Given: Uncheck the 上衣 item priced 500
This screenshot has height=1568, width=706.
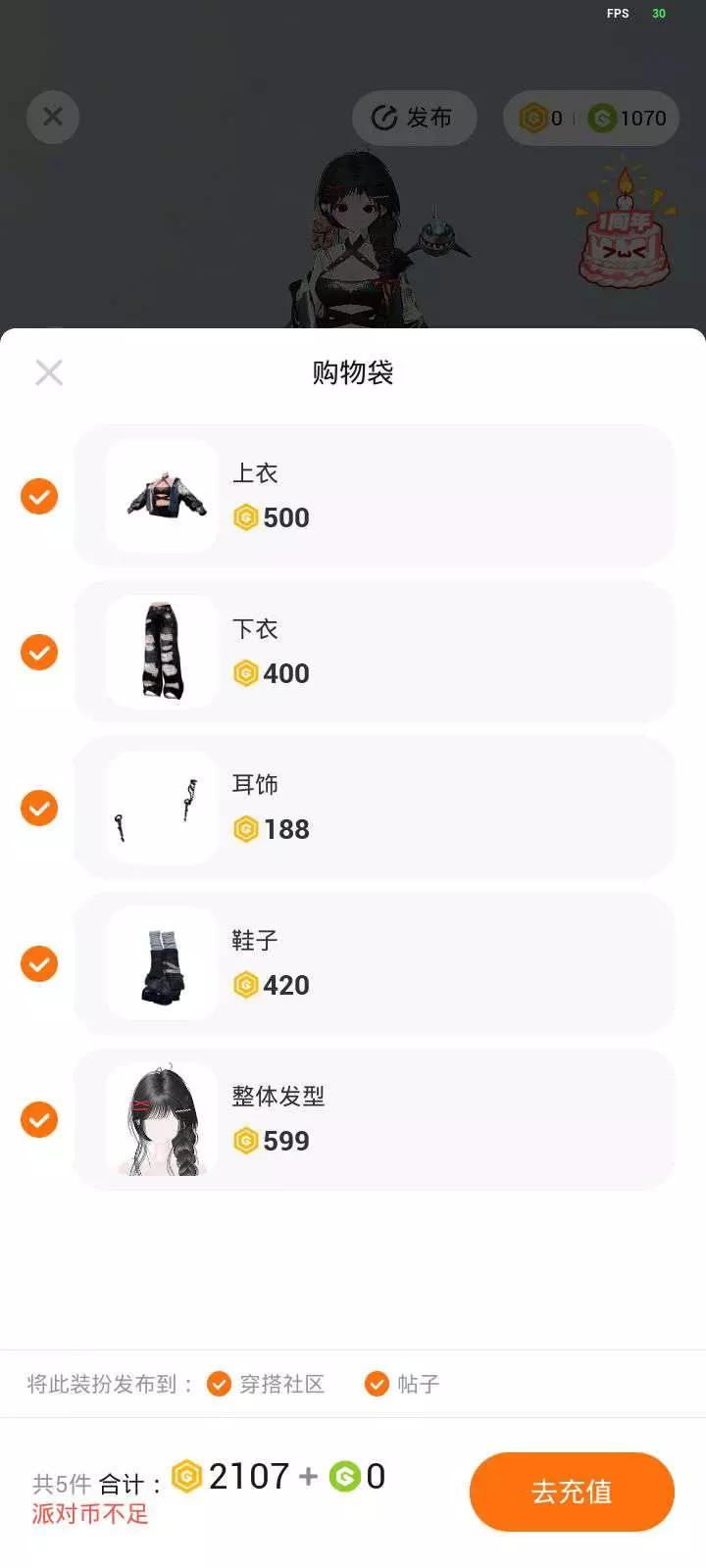Looking at the screenshot, I should pos(39,497).
